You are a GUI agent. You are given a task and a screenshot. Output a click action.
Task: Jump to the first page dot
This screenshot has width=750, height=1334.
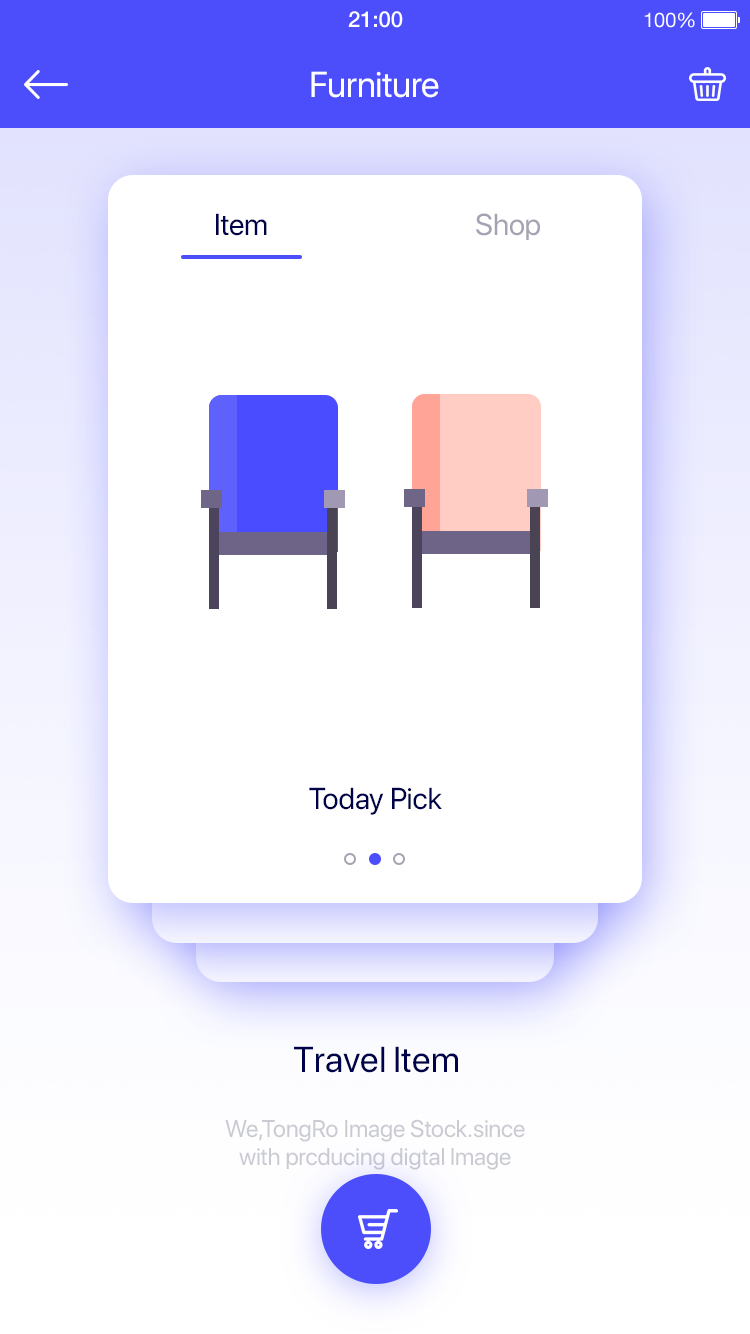point(350,859)
